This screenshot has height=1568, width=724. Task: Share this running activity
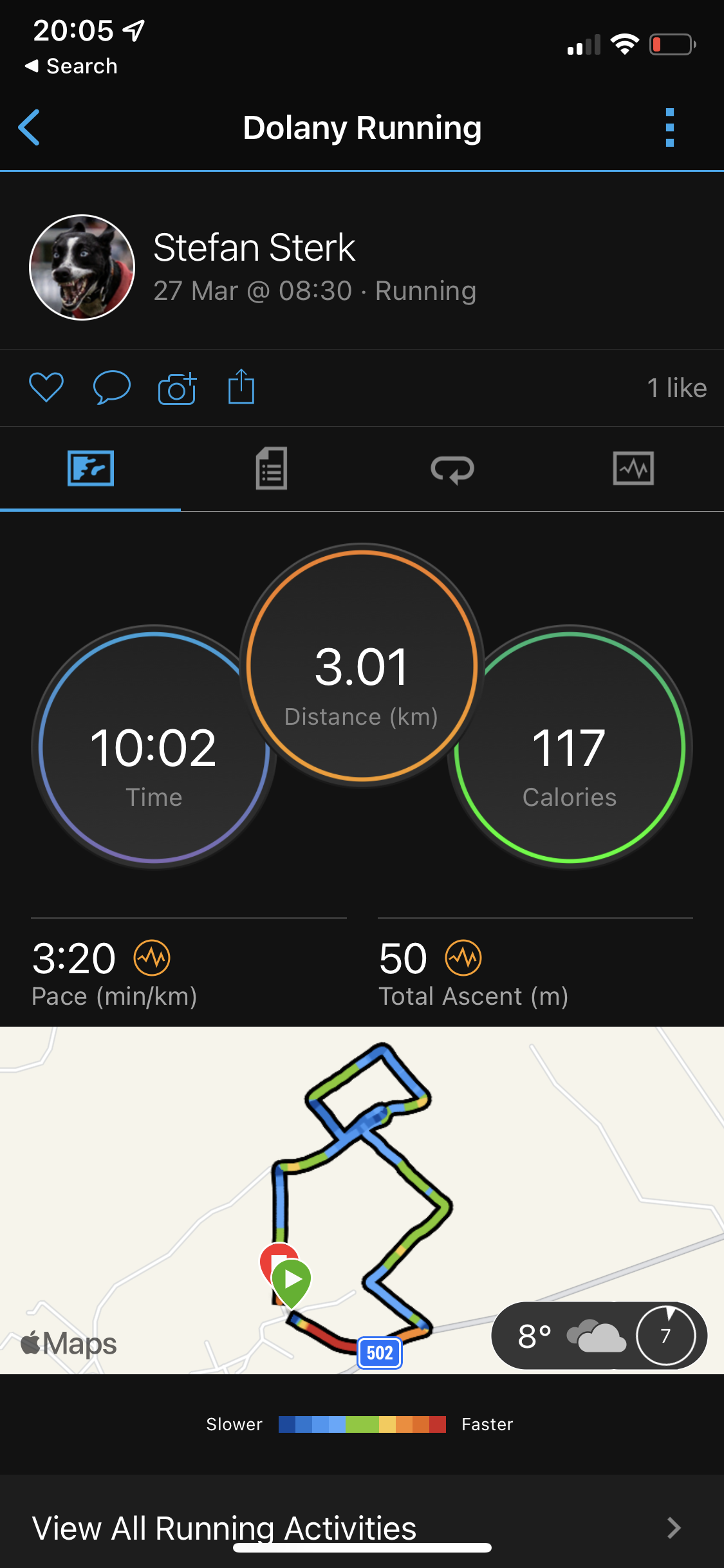coord(241,386)
